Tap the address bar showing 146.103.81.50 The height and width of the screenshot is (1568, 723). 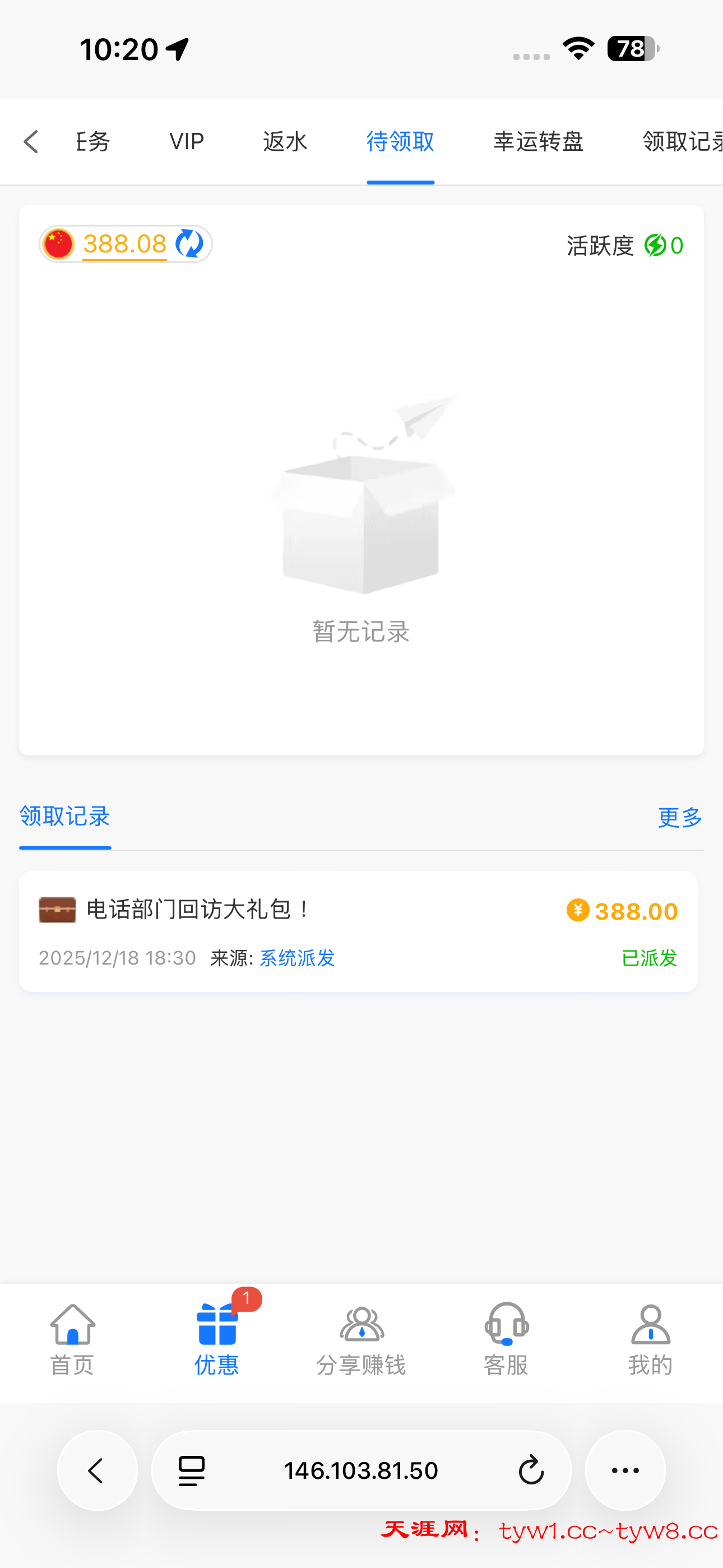361,1470
